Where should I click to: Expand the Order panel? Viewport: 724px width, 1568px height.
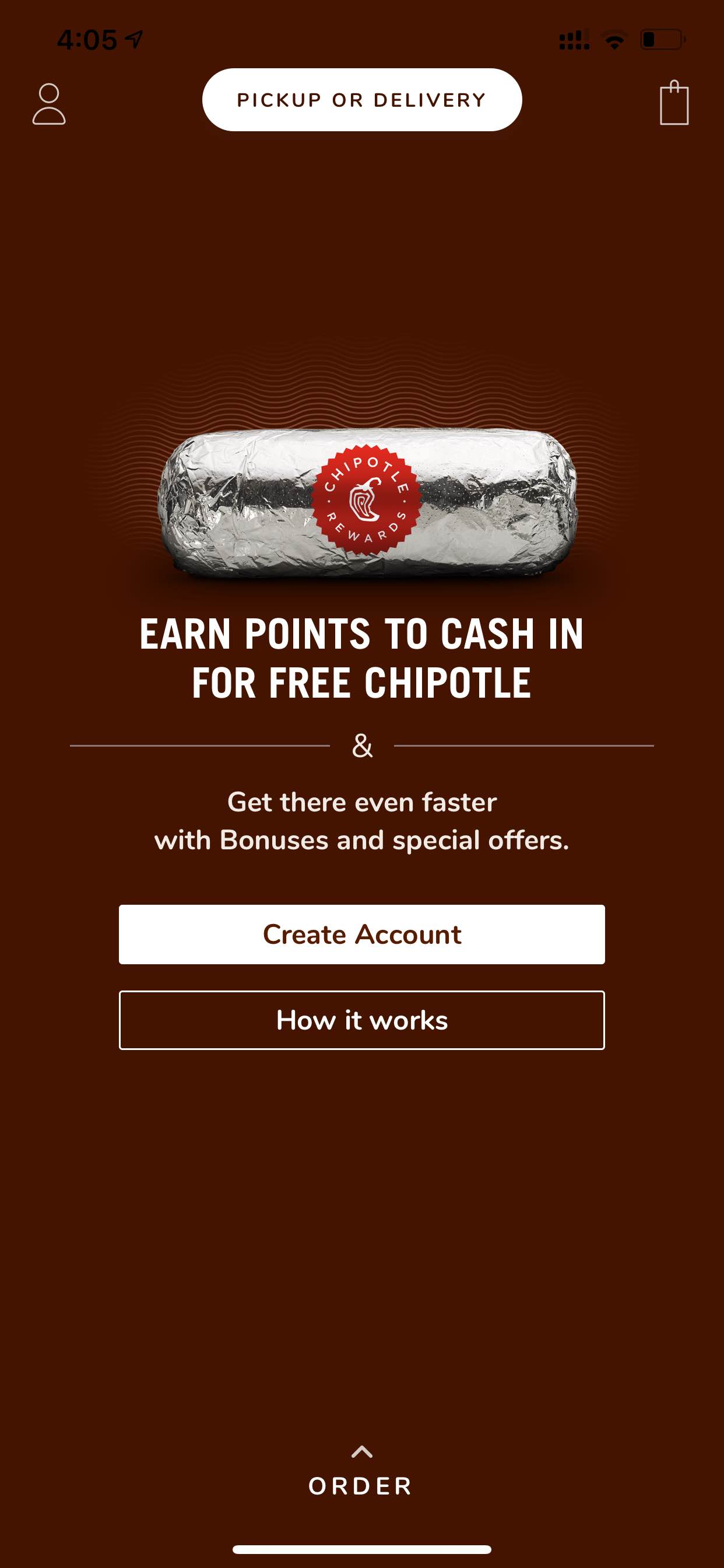tap(361, 1471)
